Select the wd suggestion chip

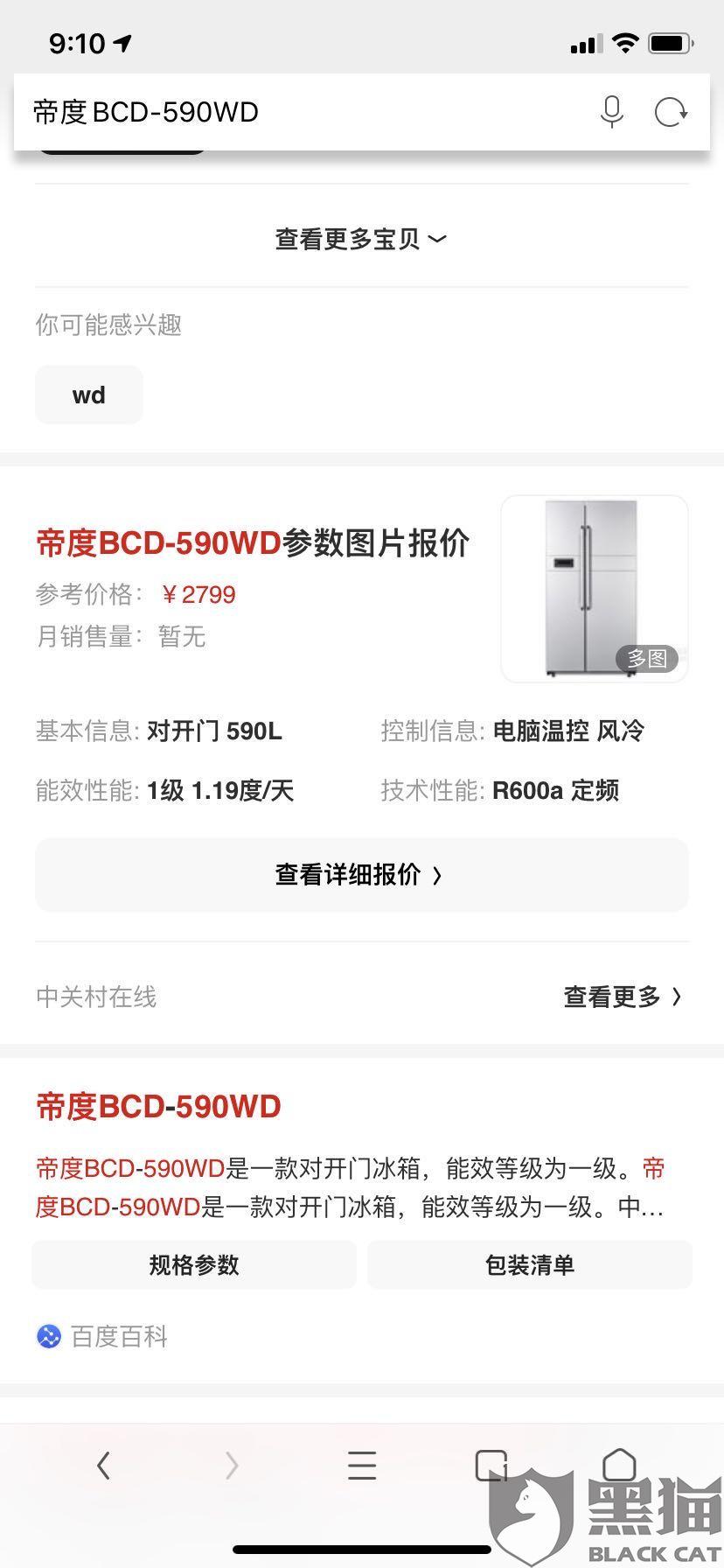89,395
